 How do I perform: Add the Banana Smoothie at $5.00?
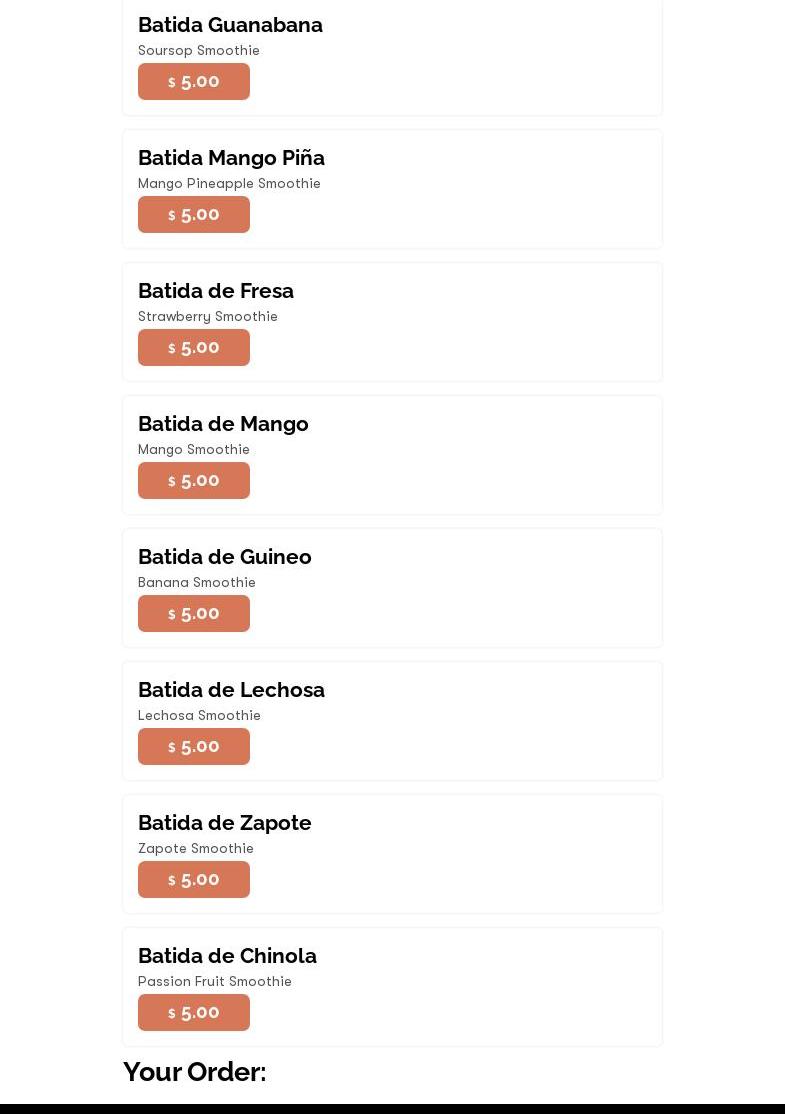pyautogui.click(x=194, y=614)
